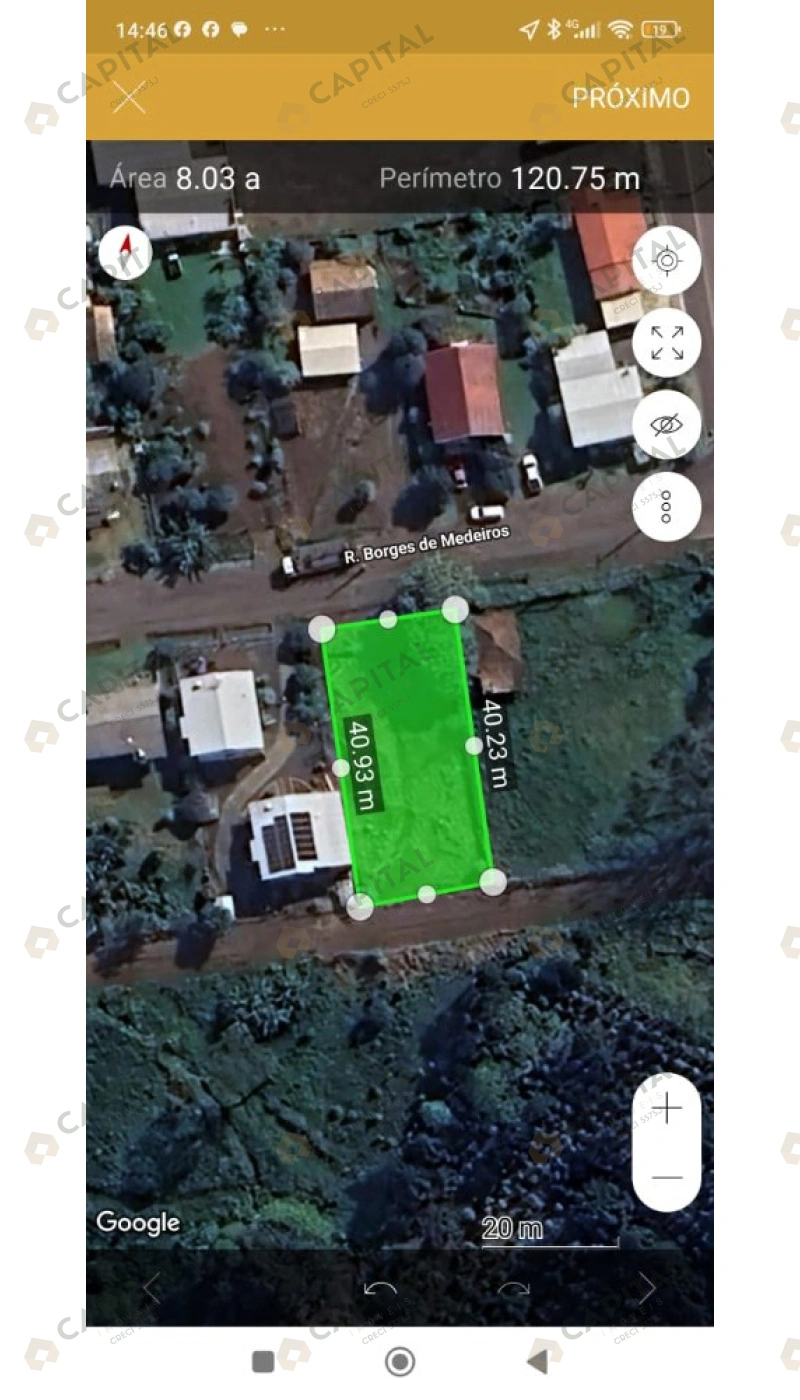Viewport: 800px width, 1400px height.
Task: Open the three-dot options menu
Action: tap(667, 507)
